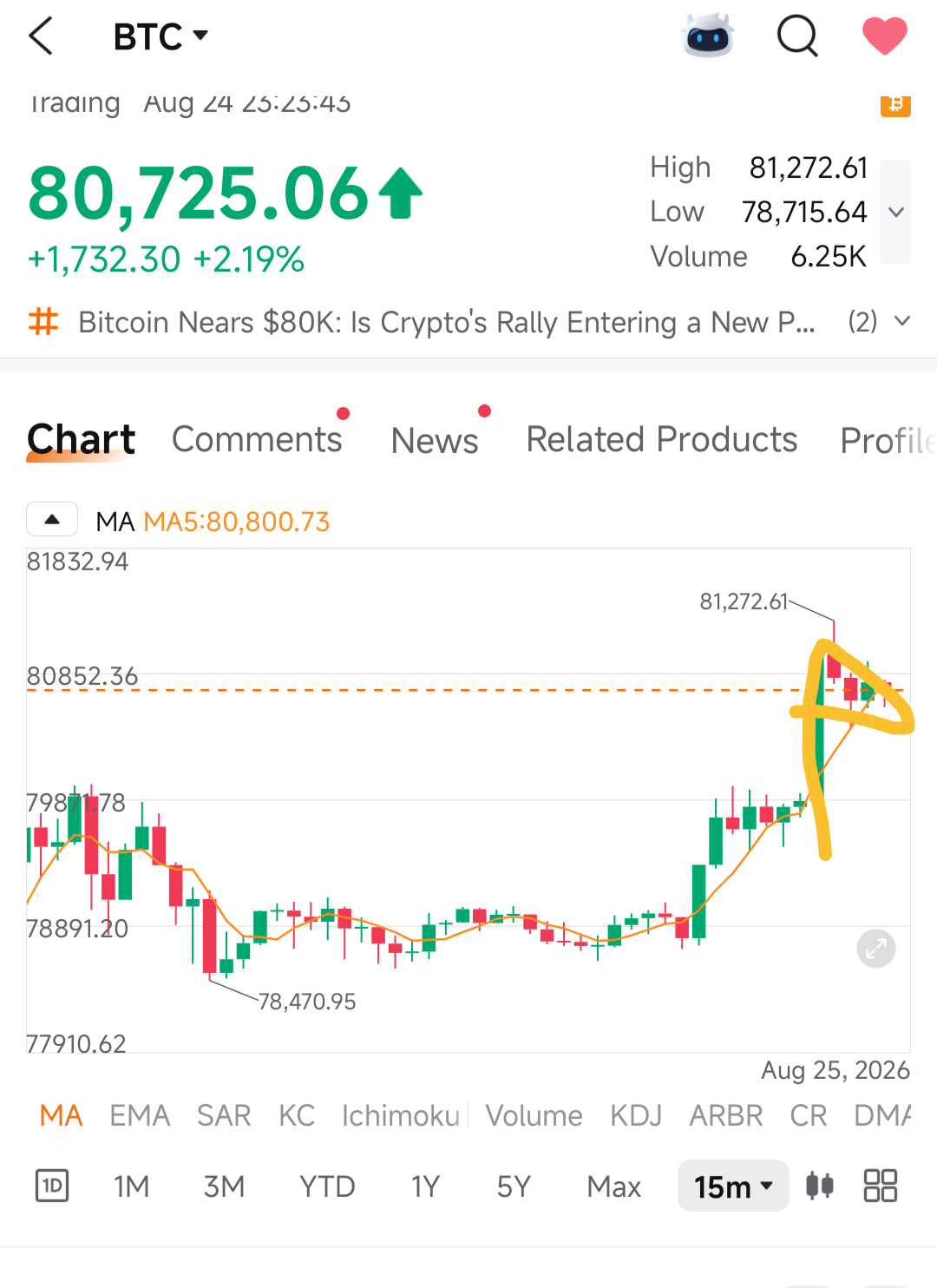
Task: Open the BTC symbol dropdown
Action: [x=161, y=36]
